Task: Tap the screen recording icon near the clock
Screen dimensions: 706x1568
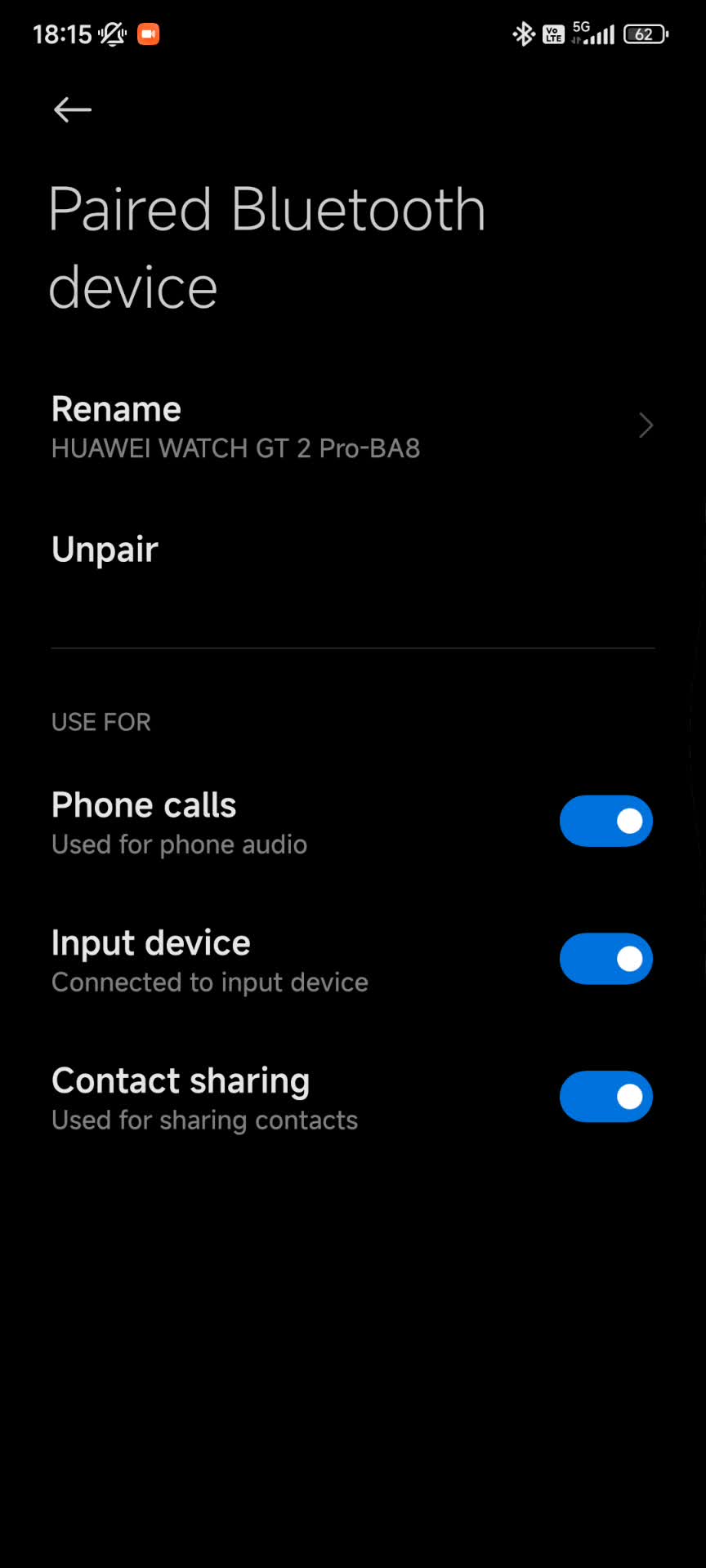Action: point(148,33)
